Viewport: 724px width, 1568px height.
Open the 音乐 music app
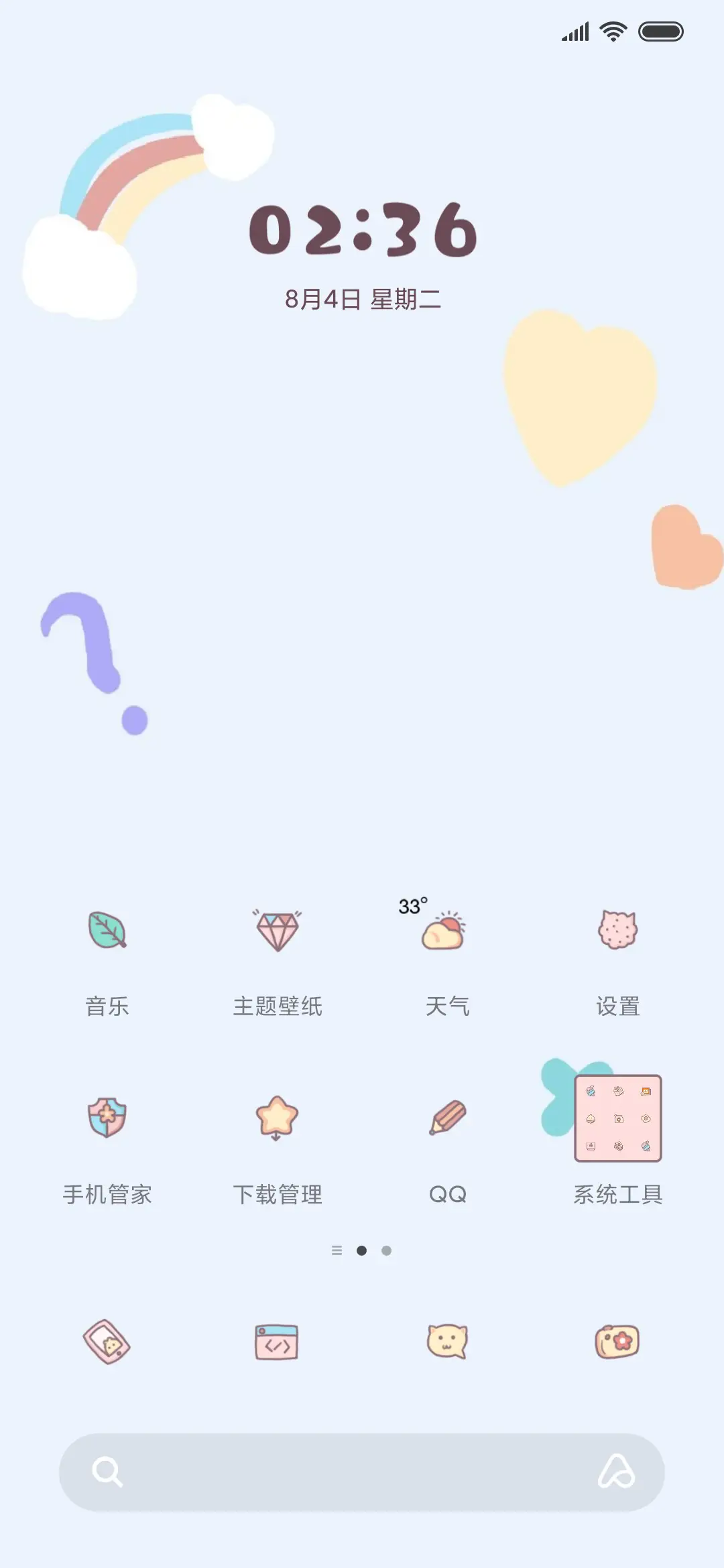click(x=107, y=935)
